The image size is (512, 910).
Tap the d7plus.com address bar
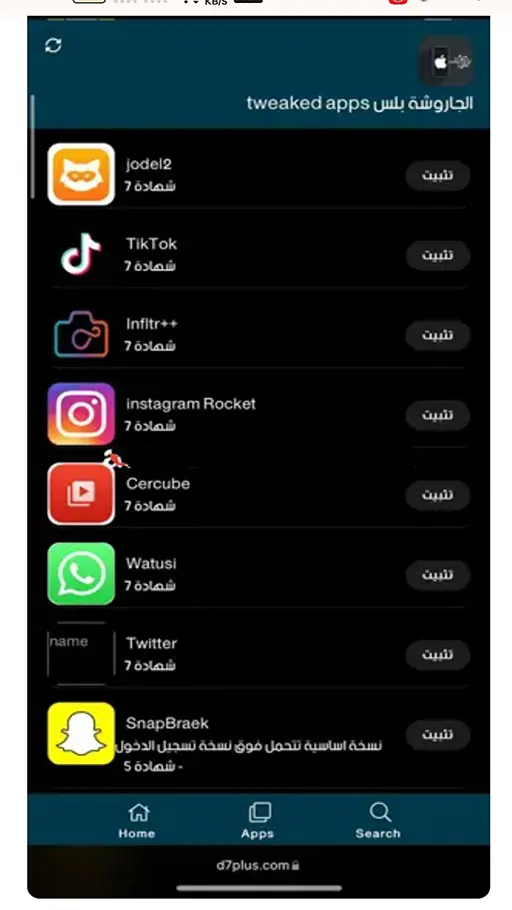click(258, 865)
